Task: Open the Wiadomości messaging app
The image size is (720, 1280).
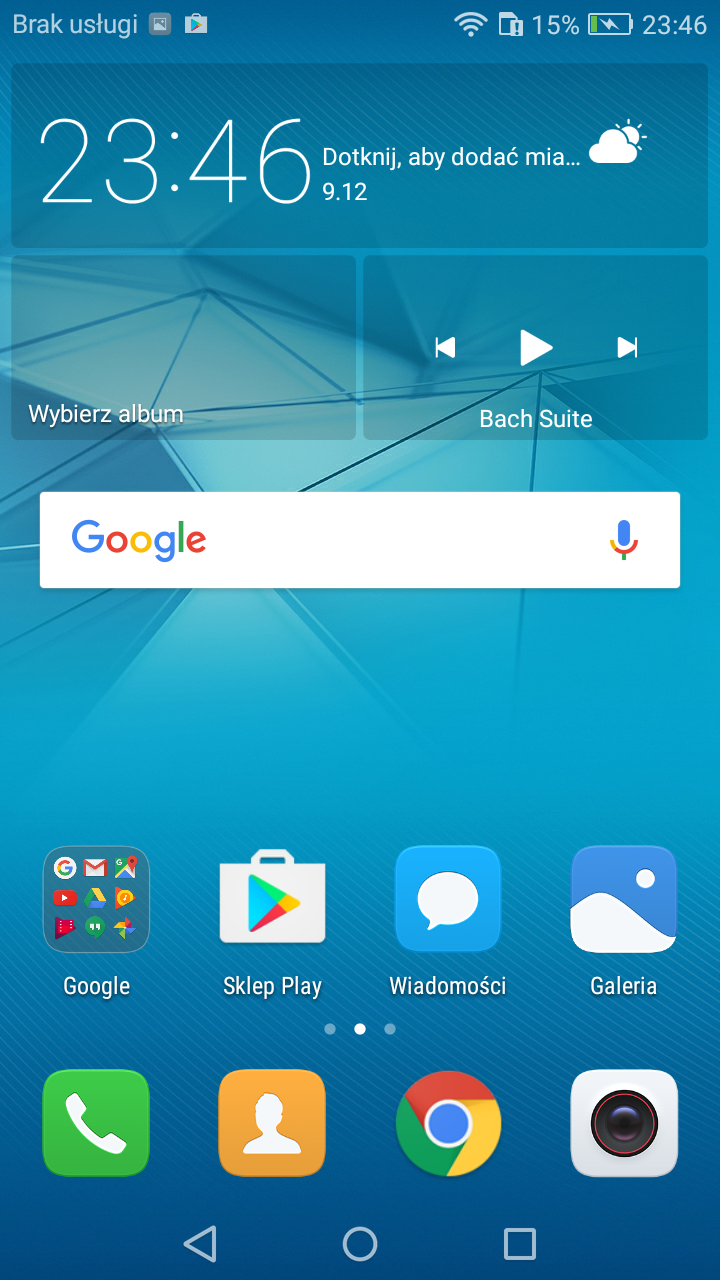Action: pyautogui.click(x=447, y=900)
